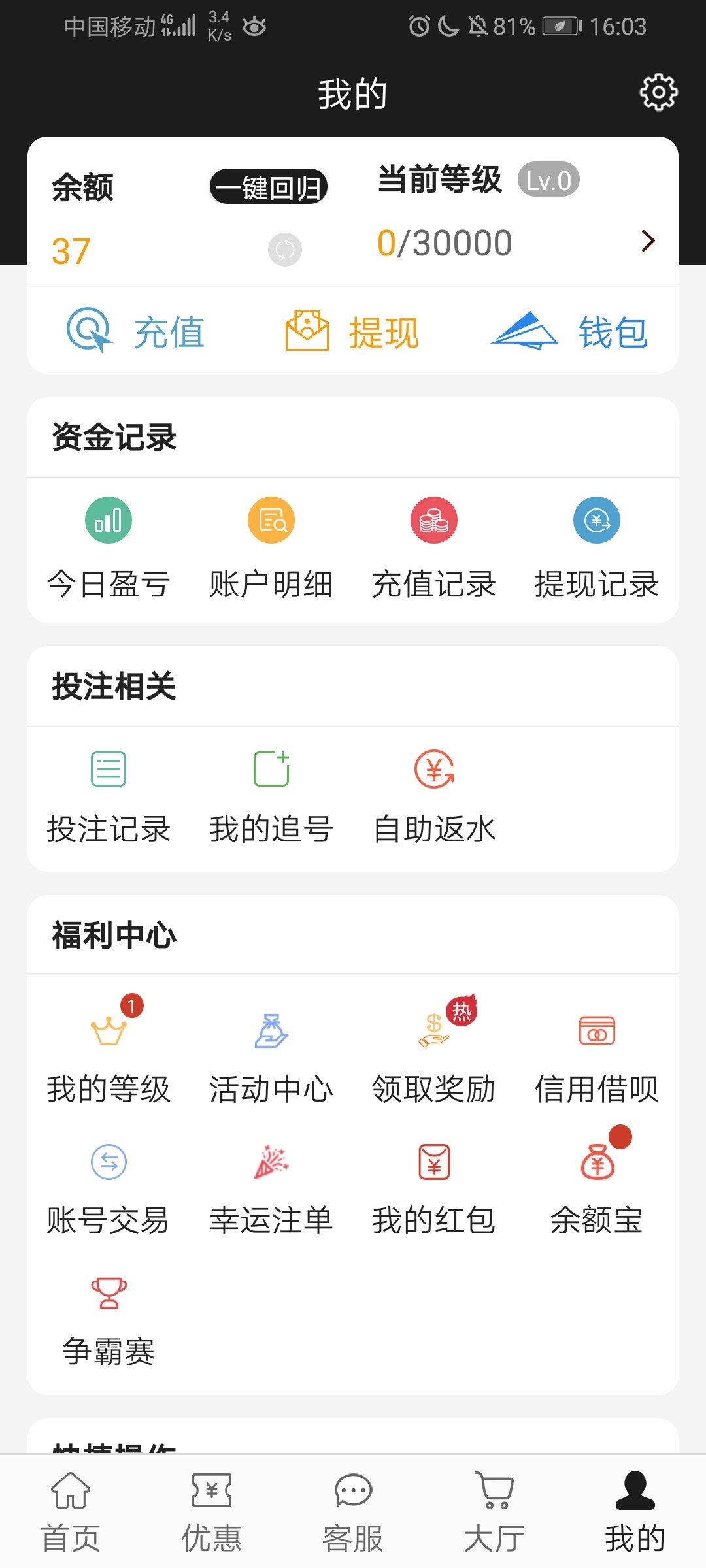The height and width of the screenshot is (1568, 706).
Task: Select 提现 to withdraw funds
Action: coord(352,331)
